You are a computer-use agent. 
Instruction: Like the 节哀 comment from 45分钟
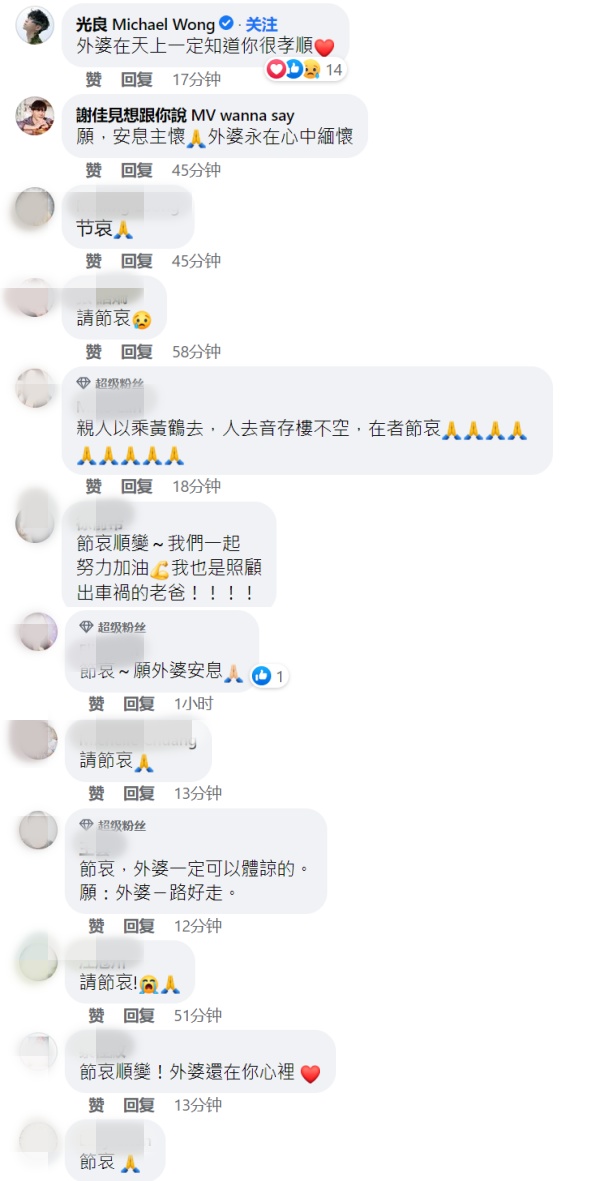pos(93,261)
